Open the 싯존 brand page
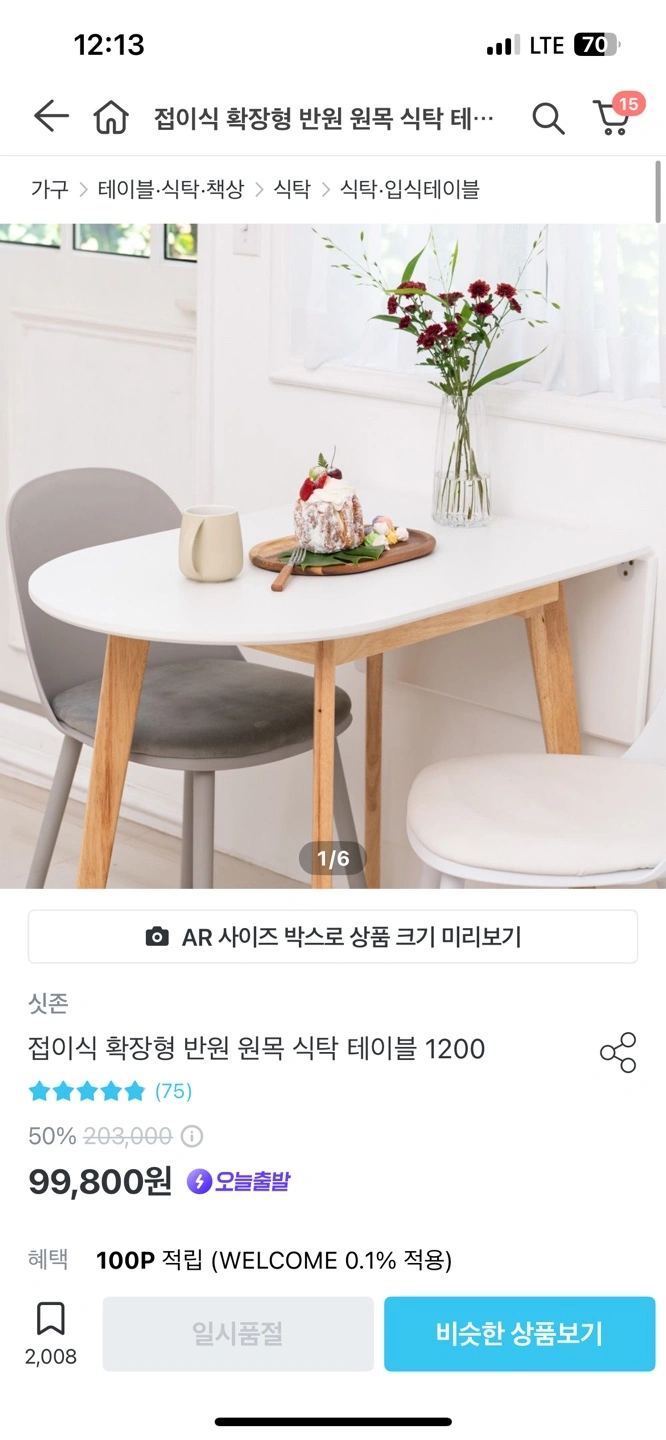The height and width of the screenshot is (1440, 666). coord(48,1003)
